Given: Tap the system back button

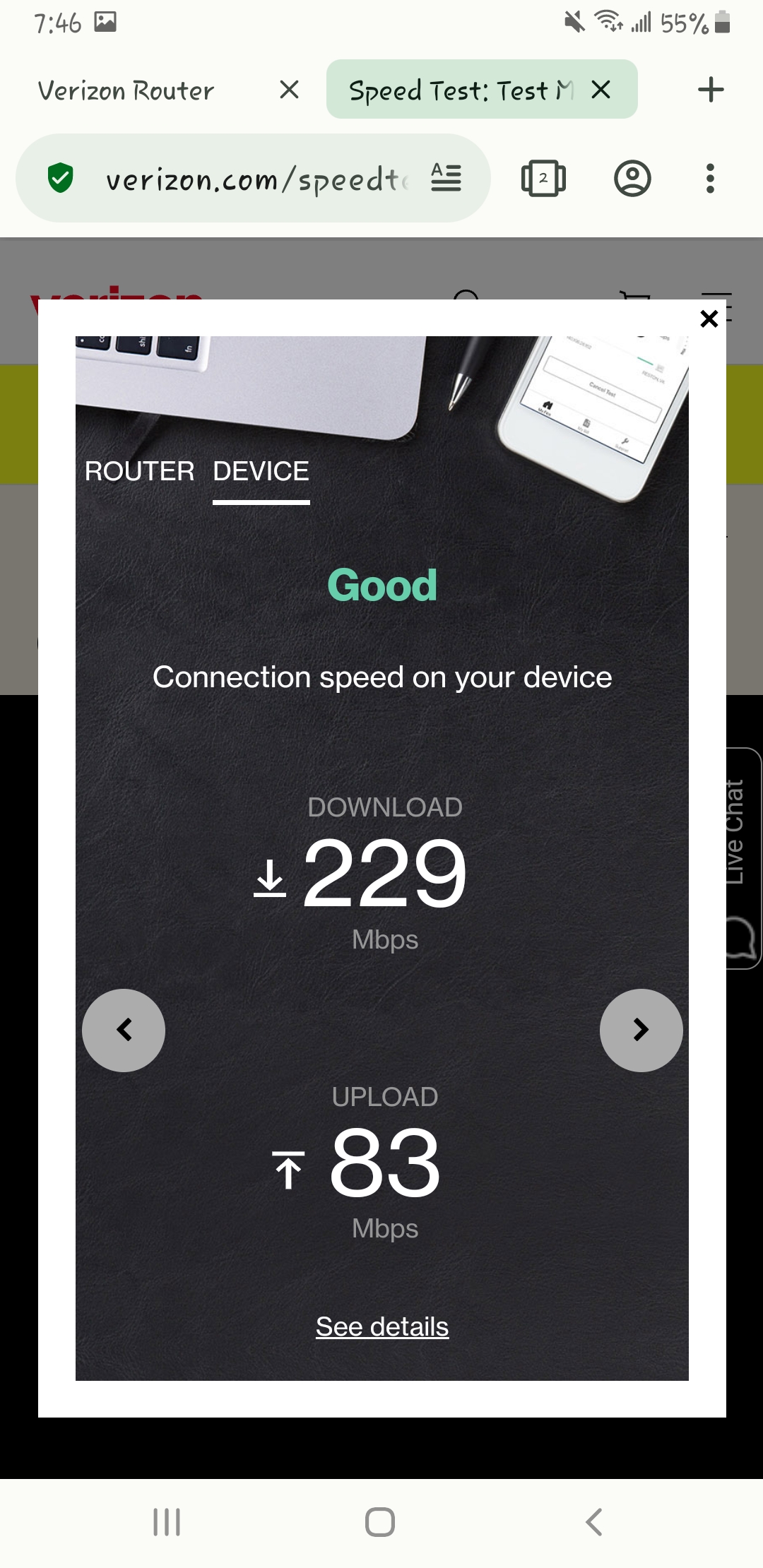Looking at the screenshot, I should [594, 1522].
